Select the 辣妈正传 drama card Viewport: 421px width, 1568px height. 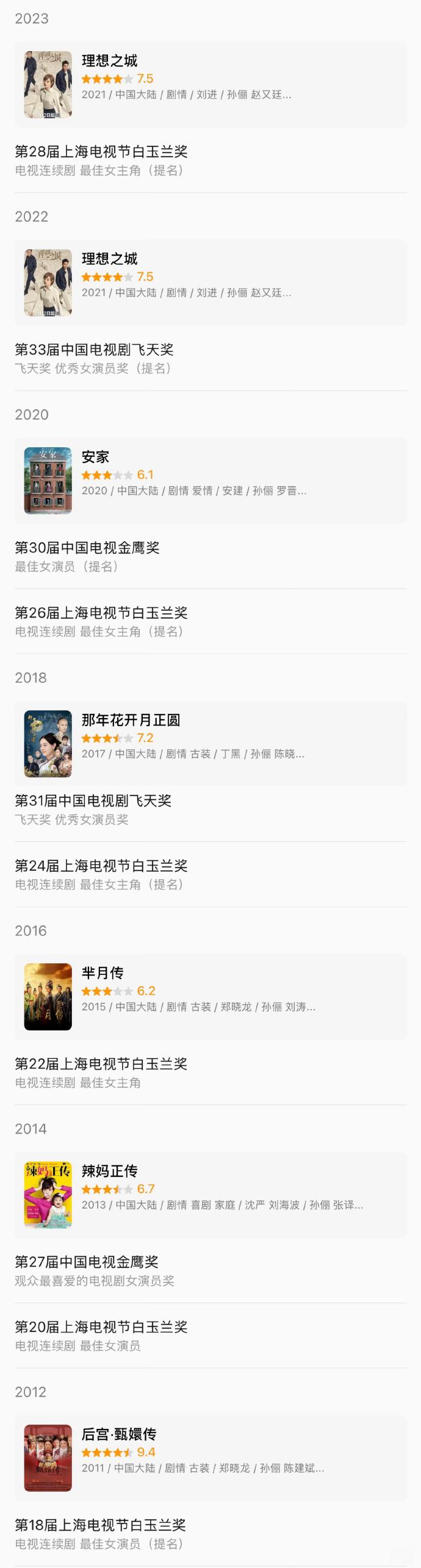click(x=210, y=1195)
